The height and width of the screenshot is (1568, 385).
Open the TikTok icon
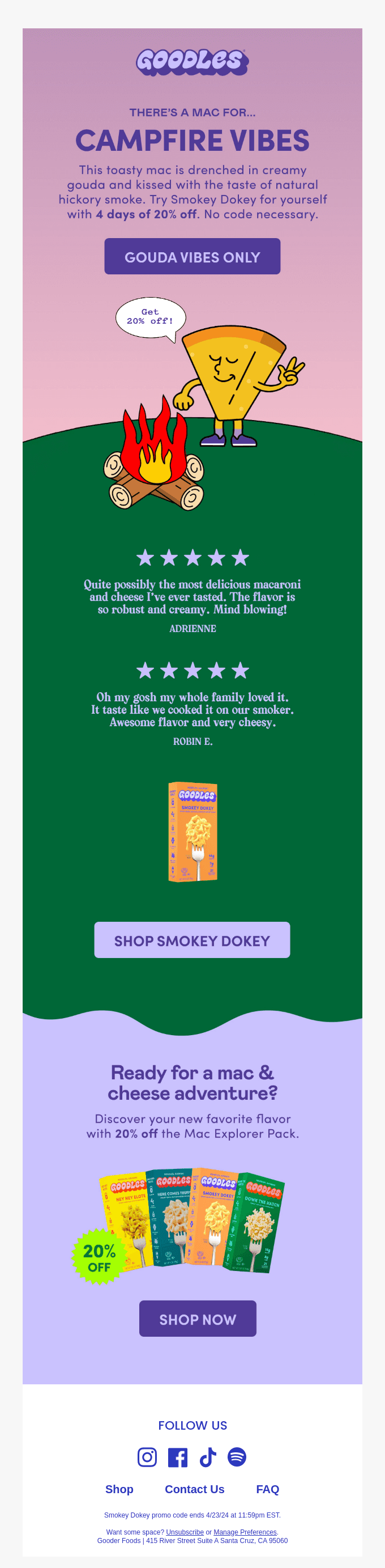point(207,1457)
